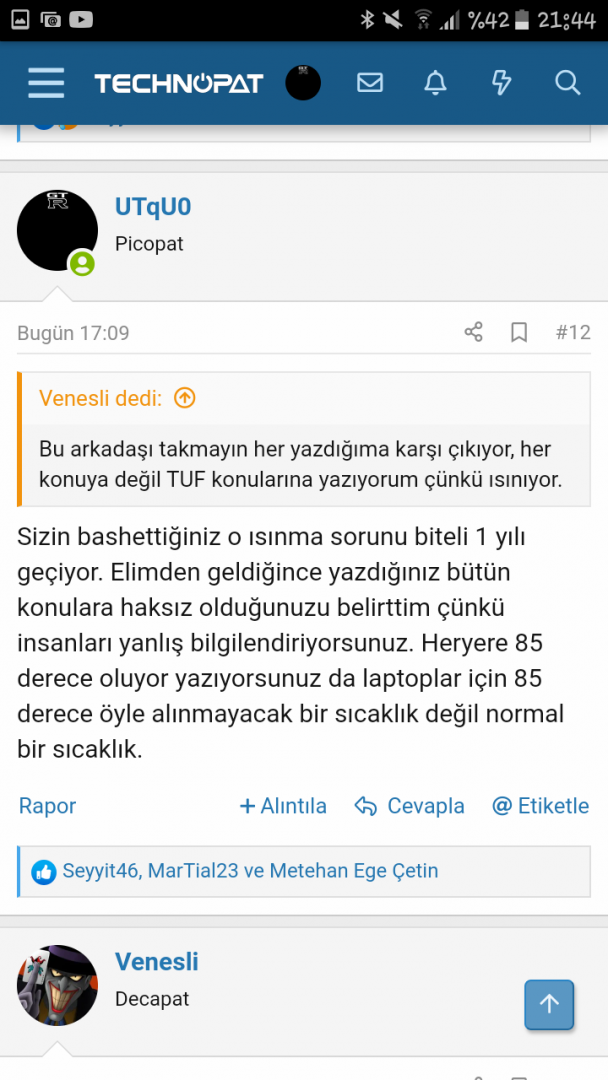
Task: Open the Venesli username link
Action: tap(157, 962)
